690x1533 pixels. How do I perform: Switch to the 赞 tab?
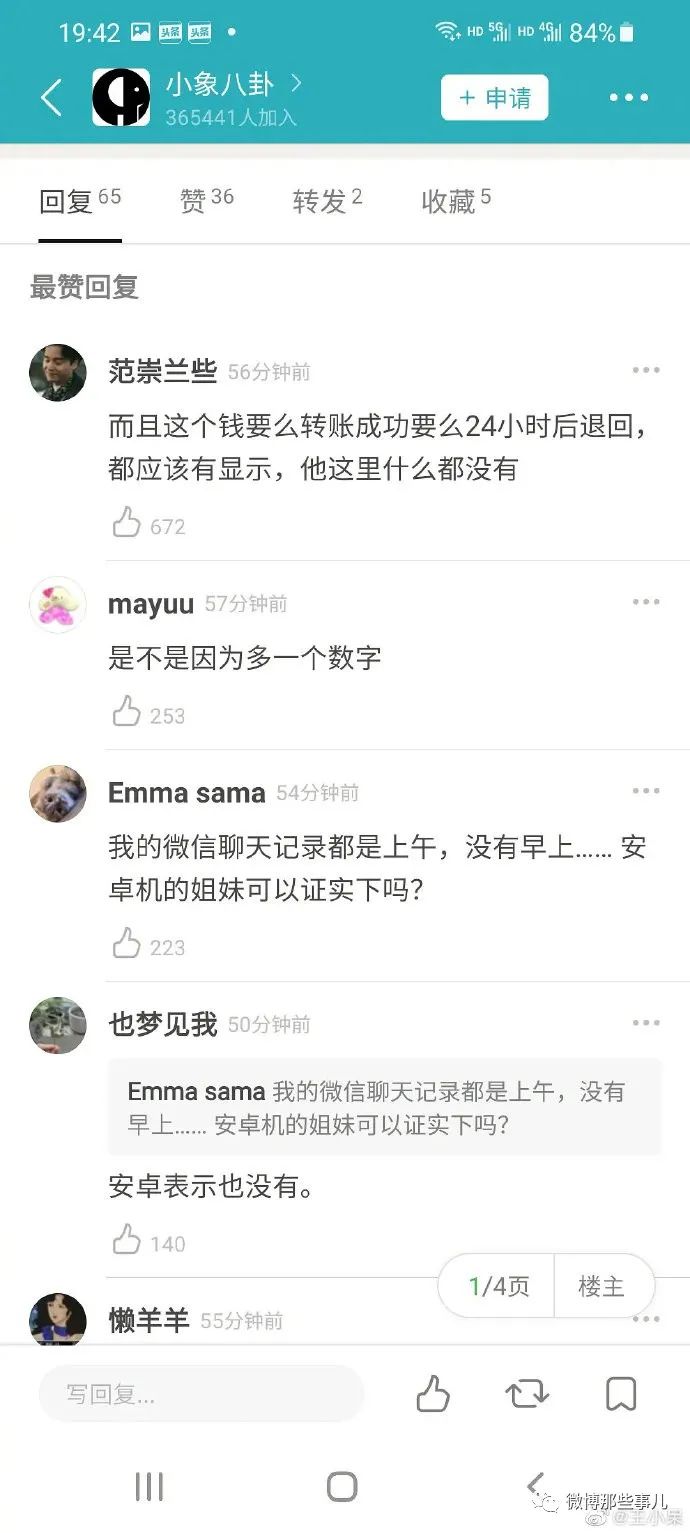click(x=206, y=200)
